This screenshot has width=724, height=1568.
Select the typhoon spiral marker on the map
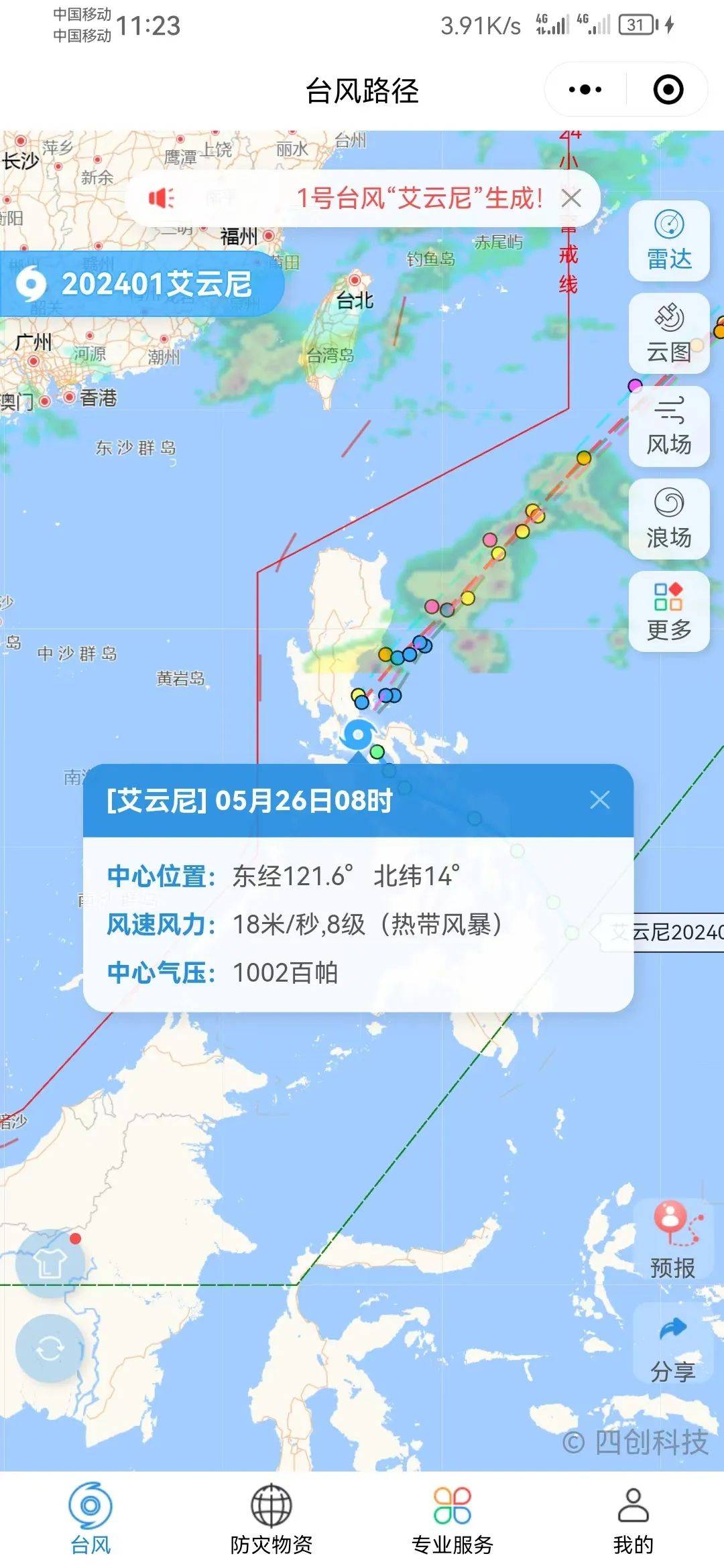pos(357,734)
